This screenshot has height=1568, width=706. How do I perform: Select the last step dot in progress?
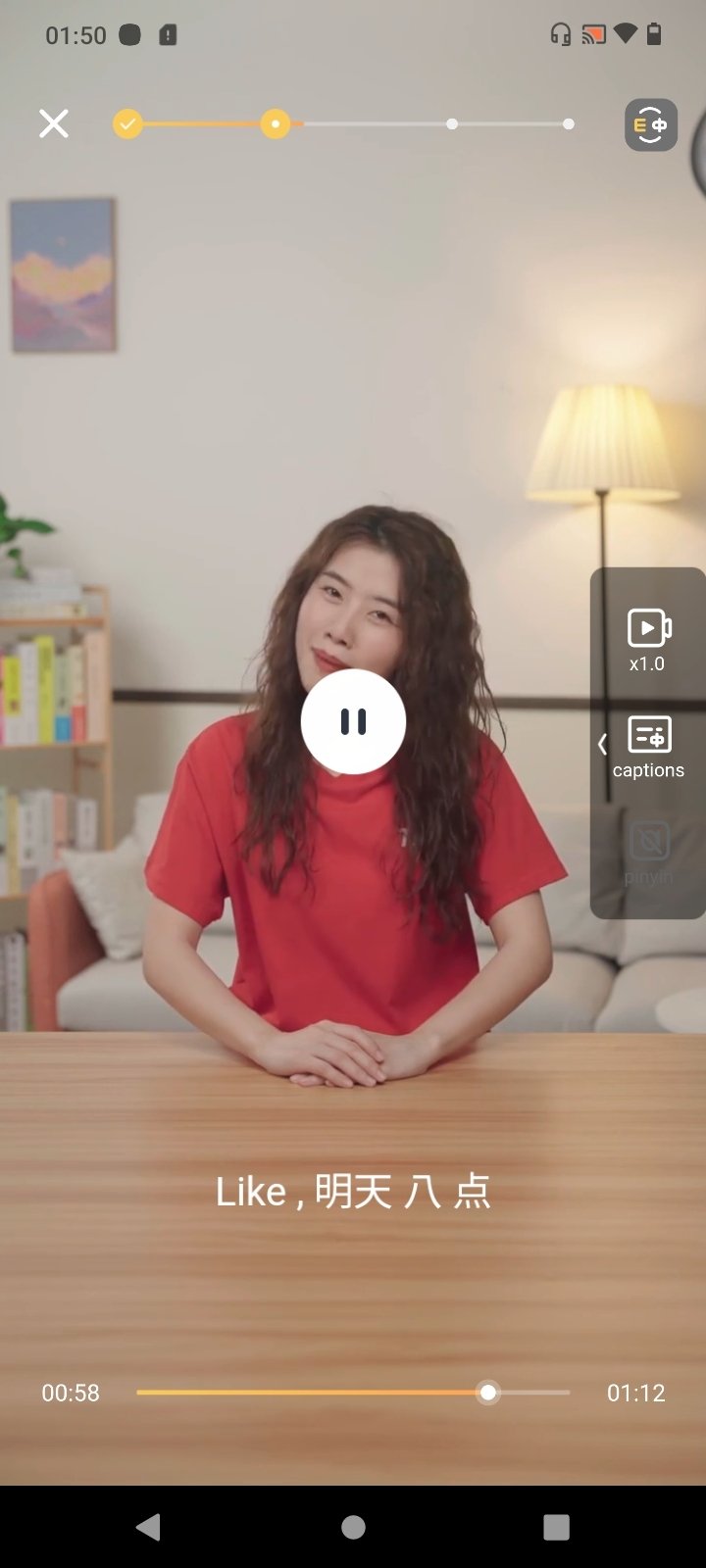click(569, 124)
